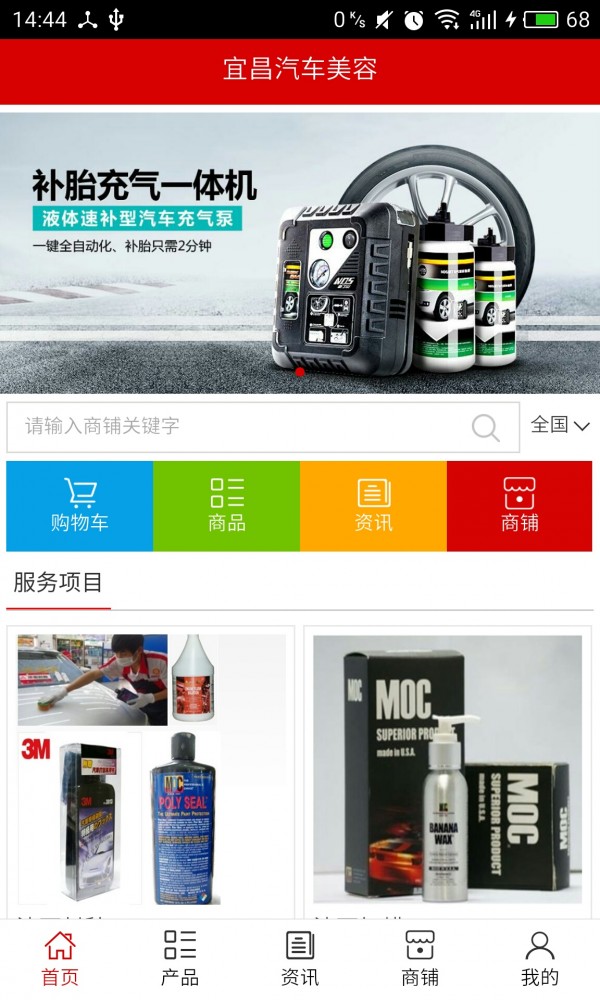Open the MOC Banana Wax service card
Screen dimensions: 600x1000
(447, 770)
